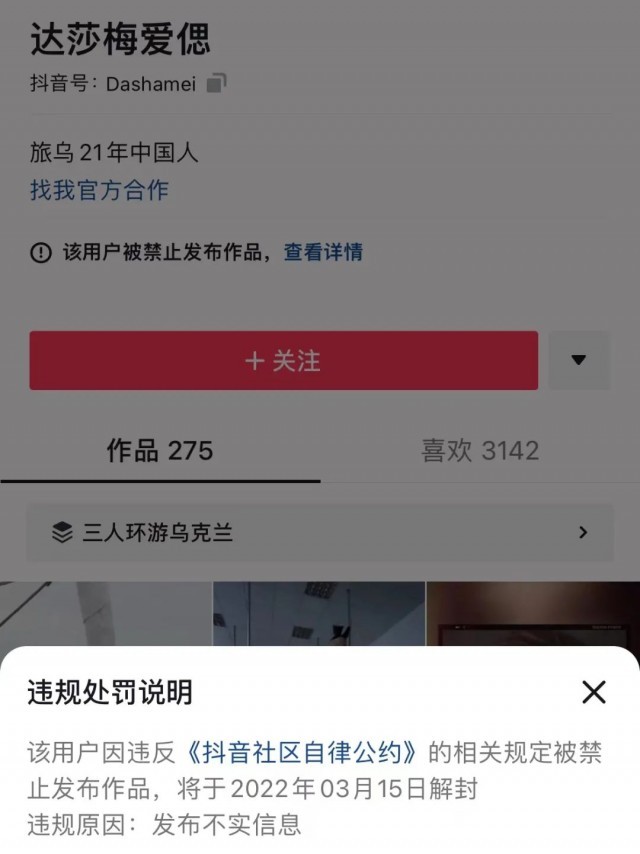Tap 查看详情 for the ban notice
The height and width of the screenshot is (854, 640).
323,252
